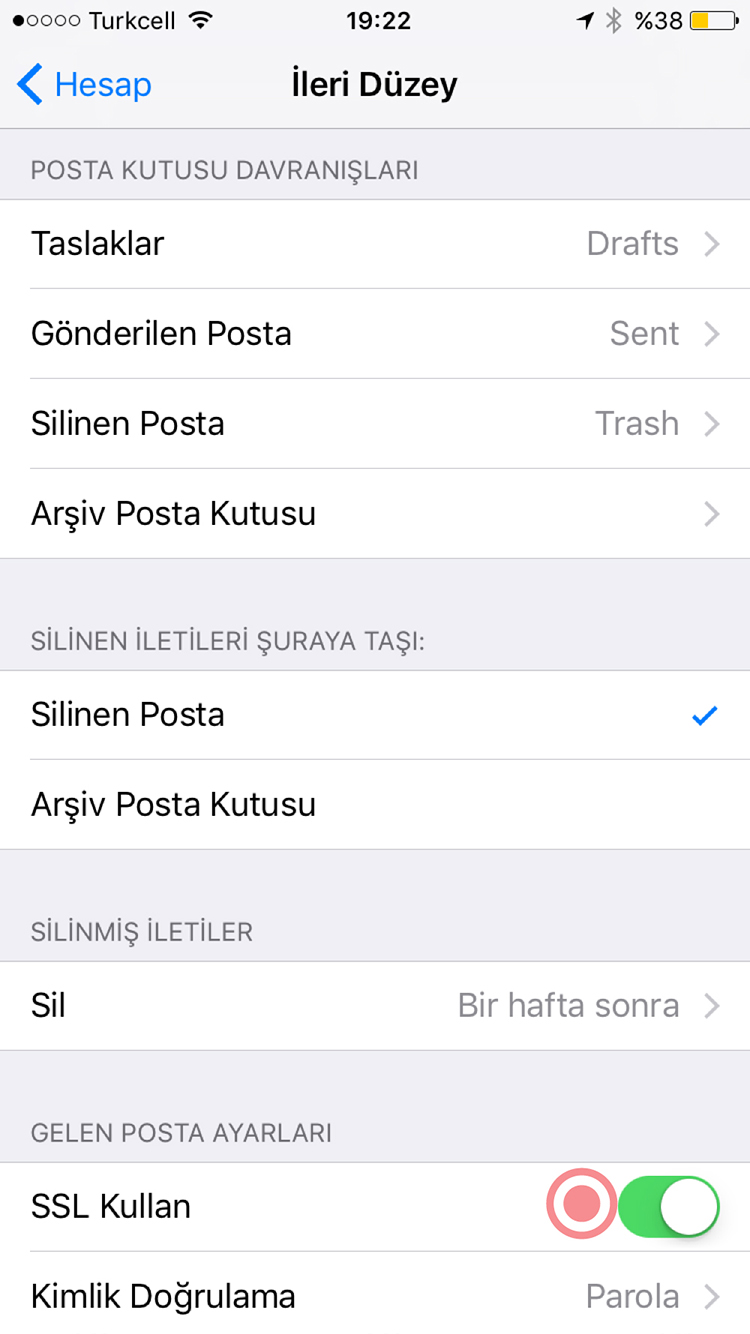750x1334 pixels.
Task: Open Gönderilen Posta mailbox setting
Action: pyautogui.click(x=375, y=334)
